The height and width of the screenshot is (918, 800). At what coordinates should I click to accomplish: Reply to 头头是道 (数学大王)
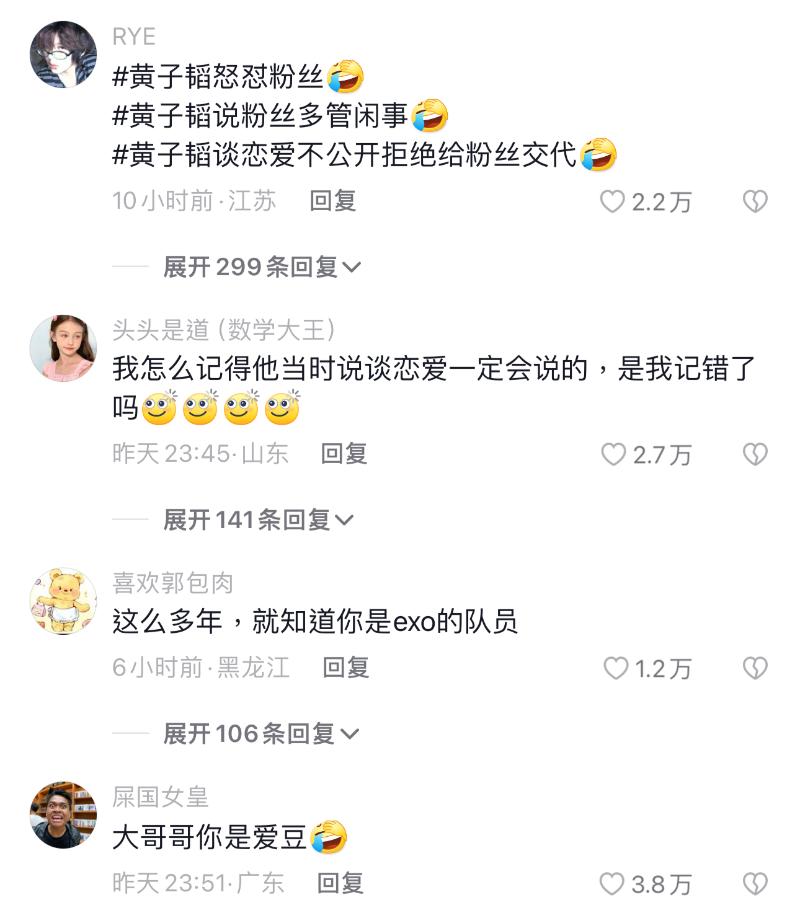[x=344, y=454]
